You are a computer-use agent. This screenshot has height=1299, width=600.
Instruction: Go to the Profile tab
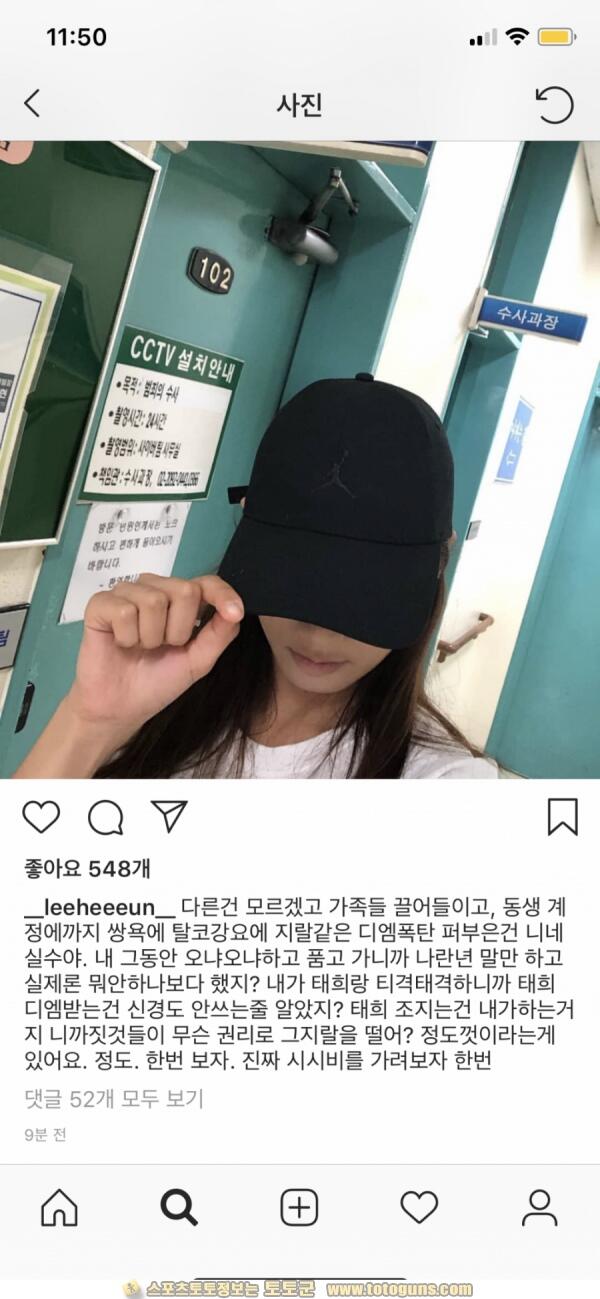pos(540,1208)
